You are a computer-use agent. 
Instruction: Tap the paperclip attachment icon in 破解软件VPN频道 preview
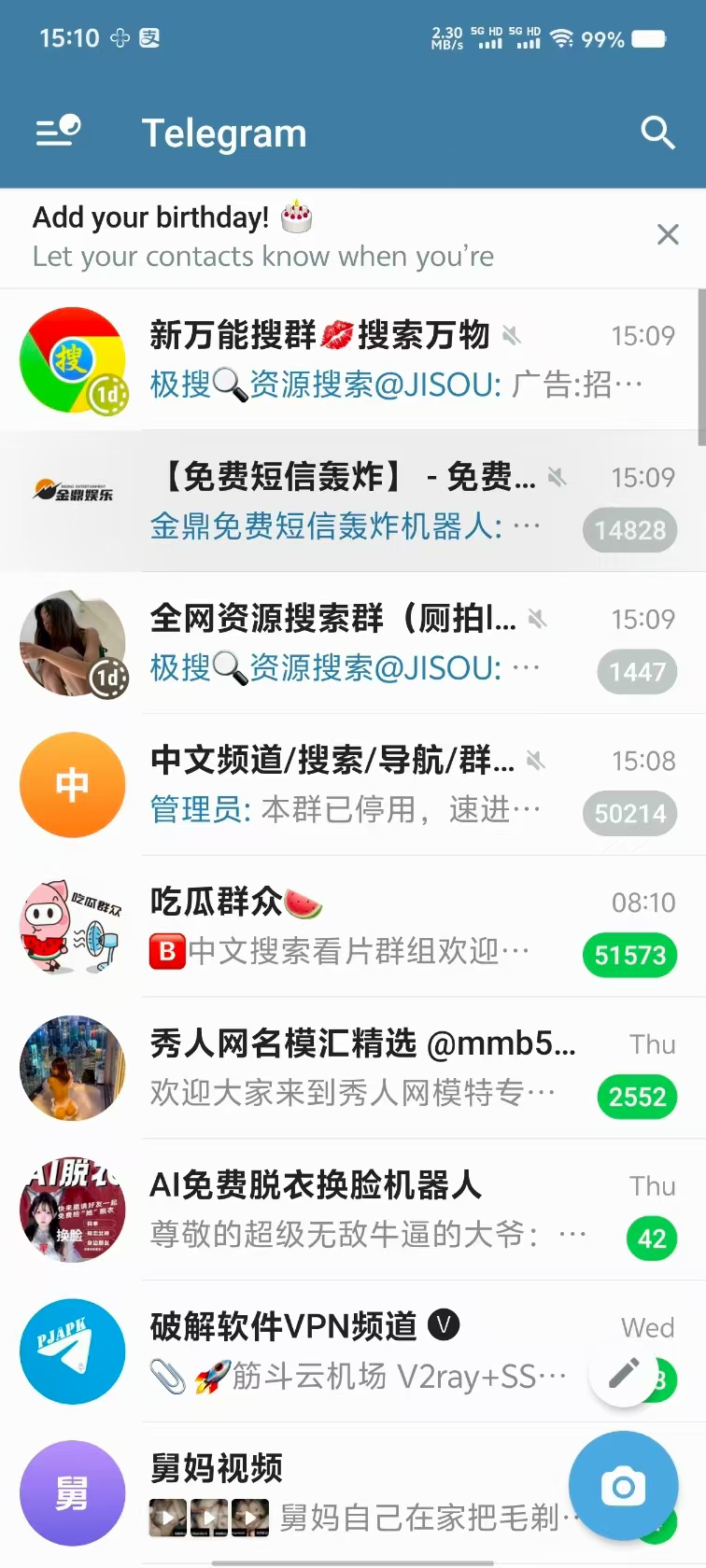[166, 1375]
